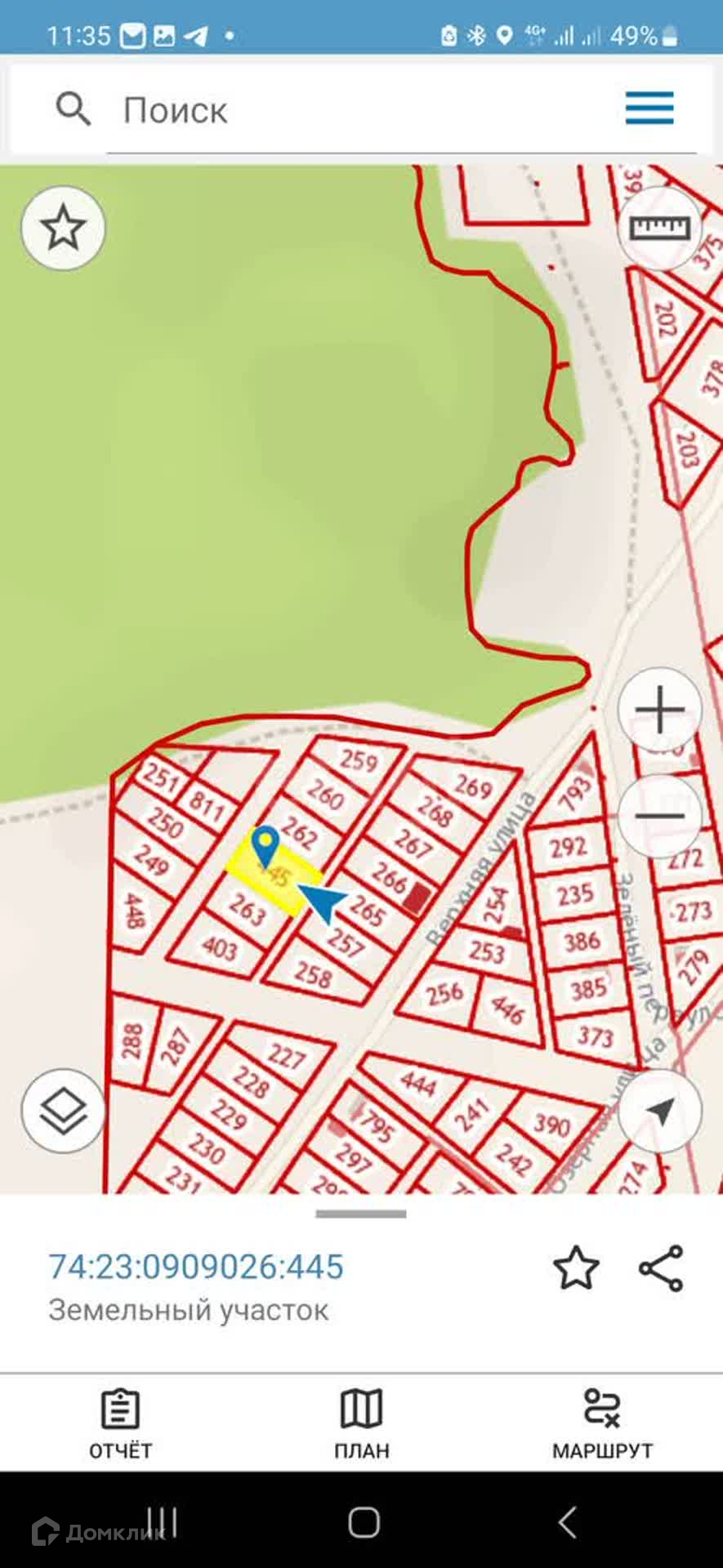Open favorites star button on map

63,228
